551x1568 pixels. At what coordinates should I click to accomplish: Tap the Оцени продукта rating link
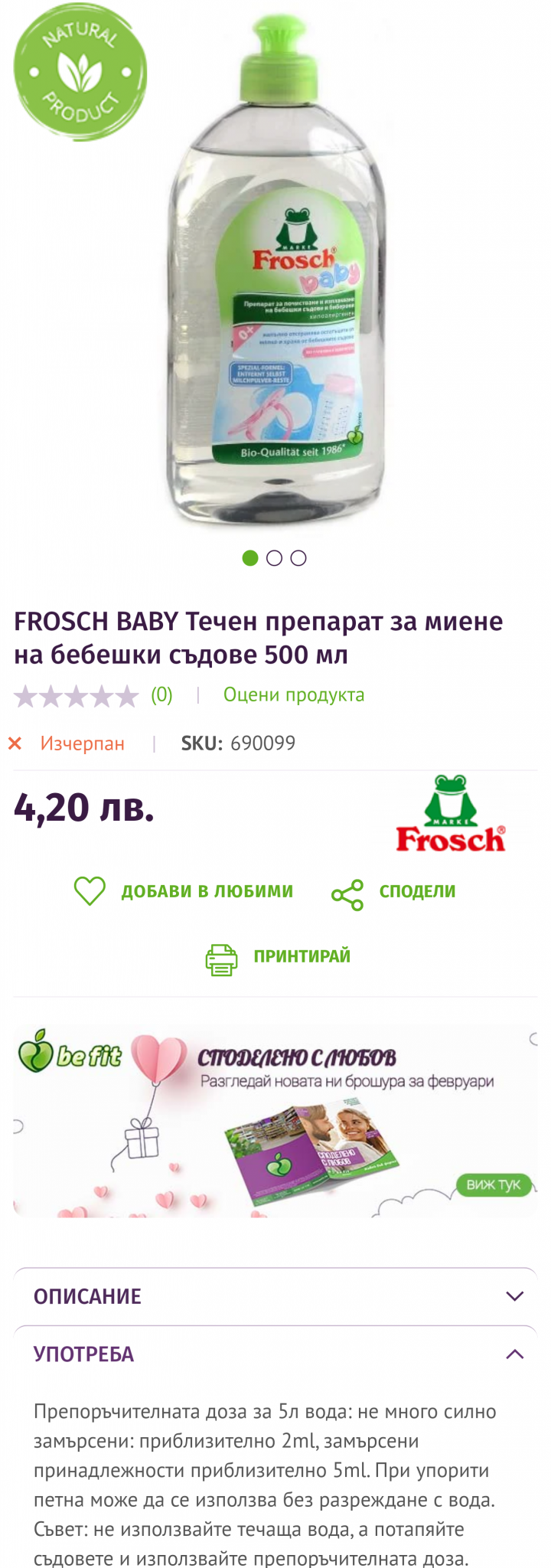point(293,695)
